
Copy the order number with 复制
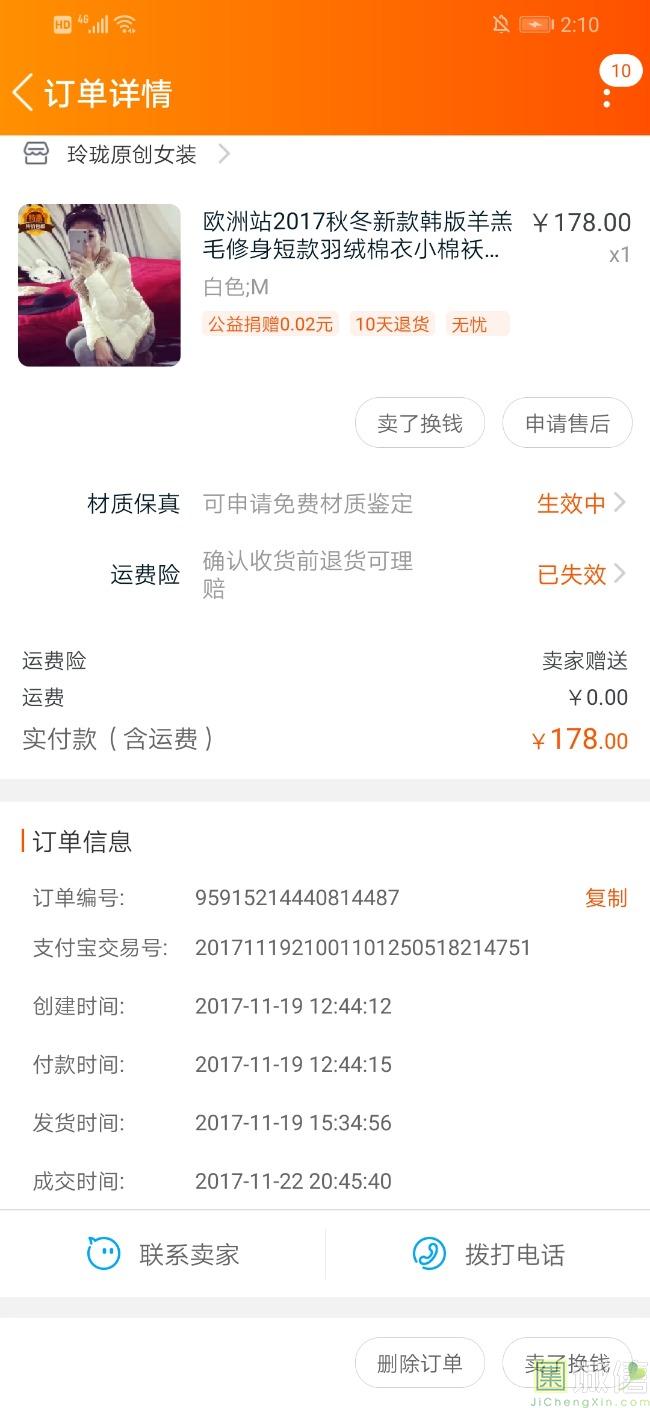(605, 898)
